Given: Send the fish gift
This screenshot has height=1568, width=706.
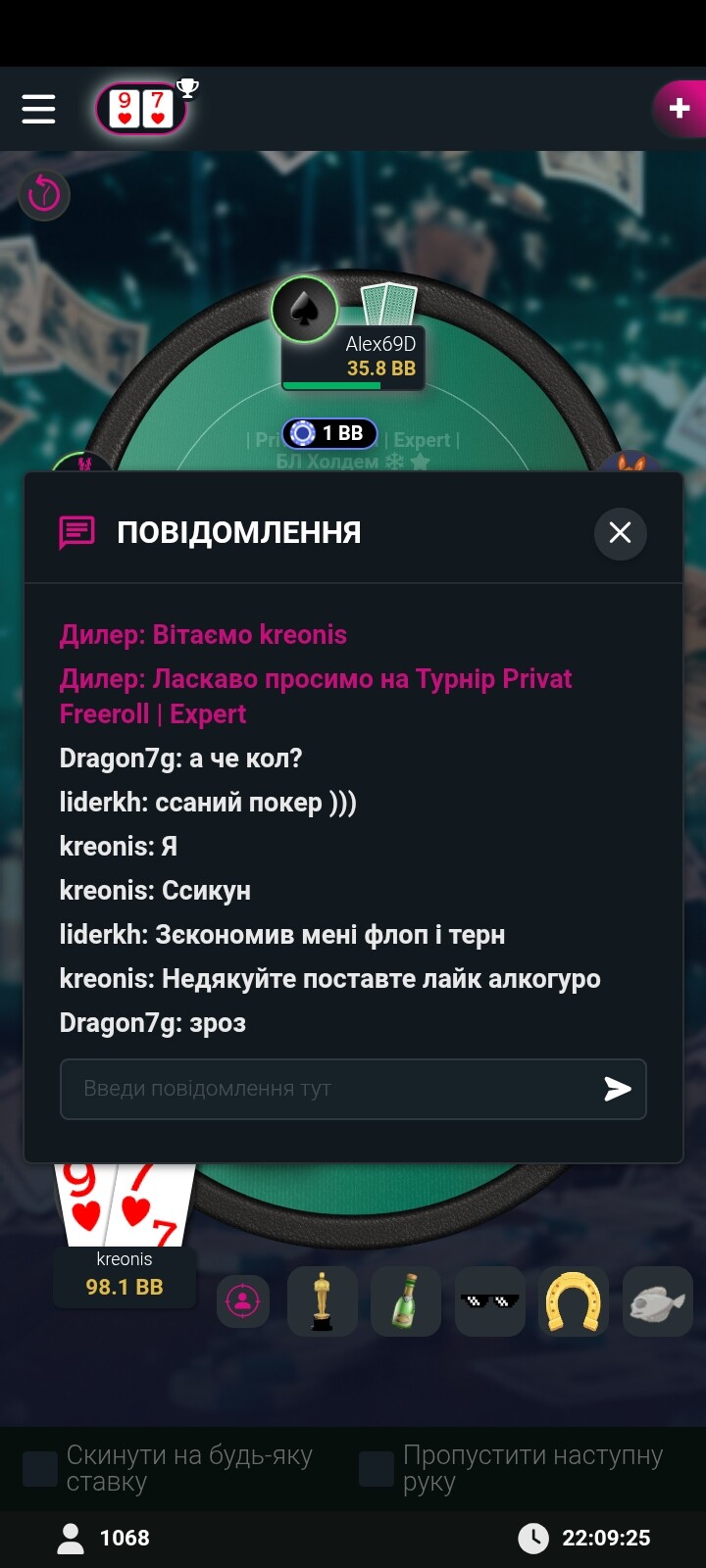Looking at the screenshot, I should pos(658,1301).
